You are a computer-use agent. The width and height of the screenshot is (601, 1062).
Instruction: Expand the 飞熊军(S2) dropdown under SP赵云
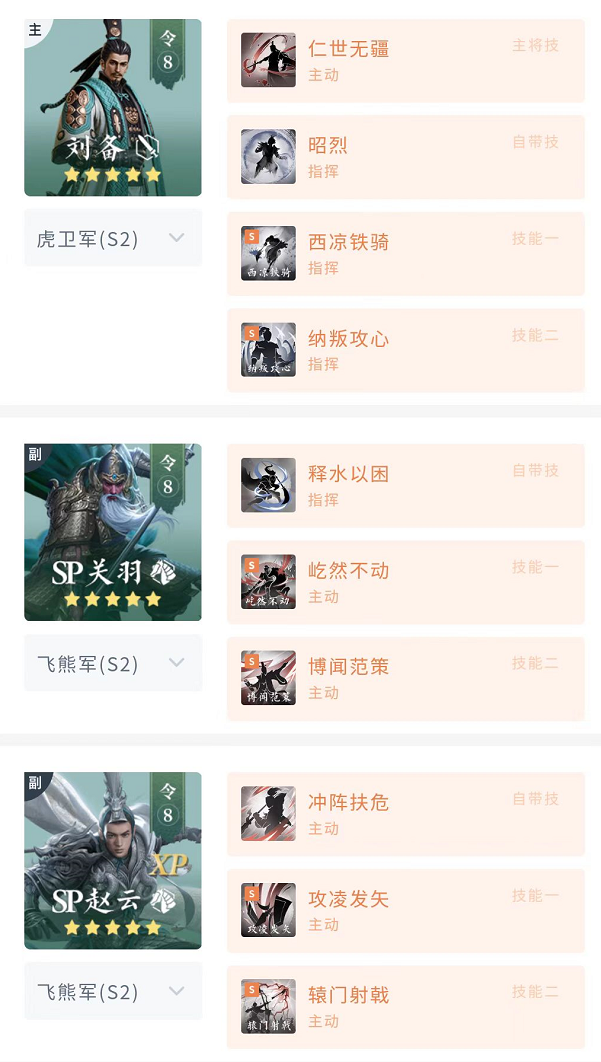[x=113, y=991]
